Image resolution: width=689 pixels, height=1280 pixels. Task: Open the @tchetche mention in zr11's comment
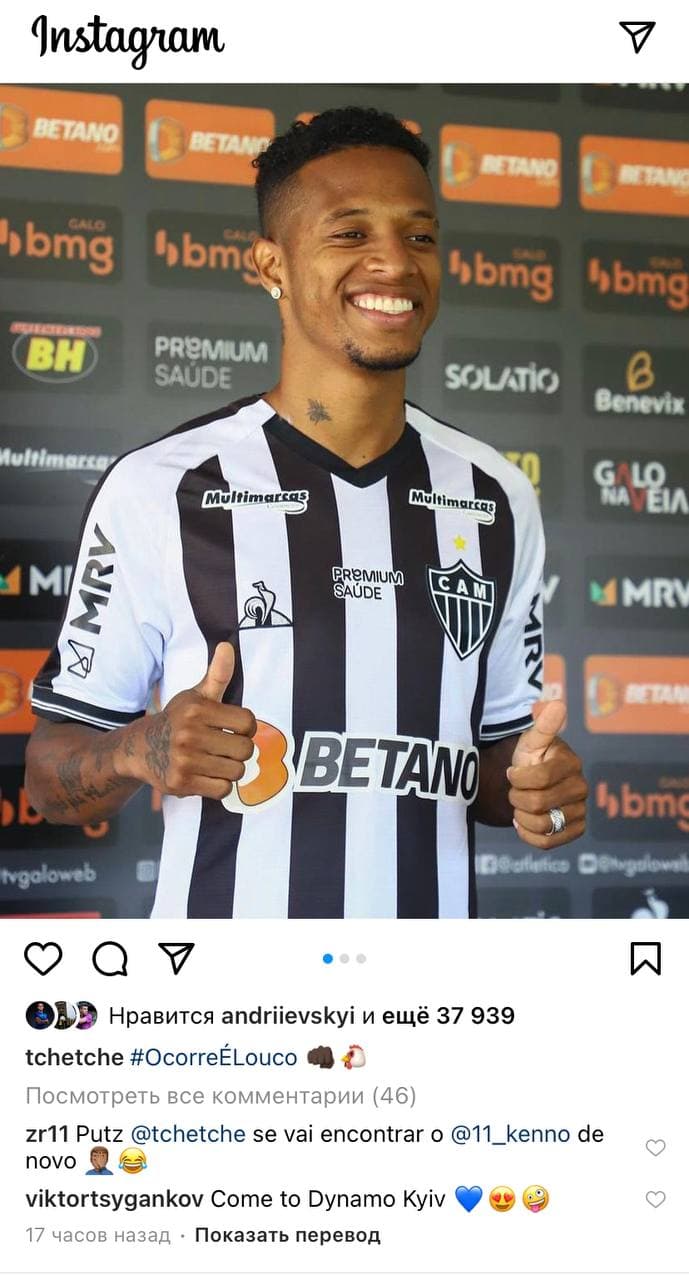[x=188, y=1134]
